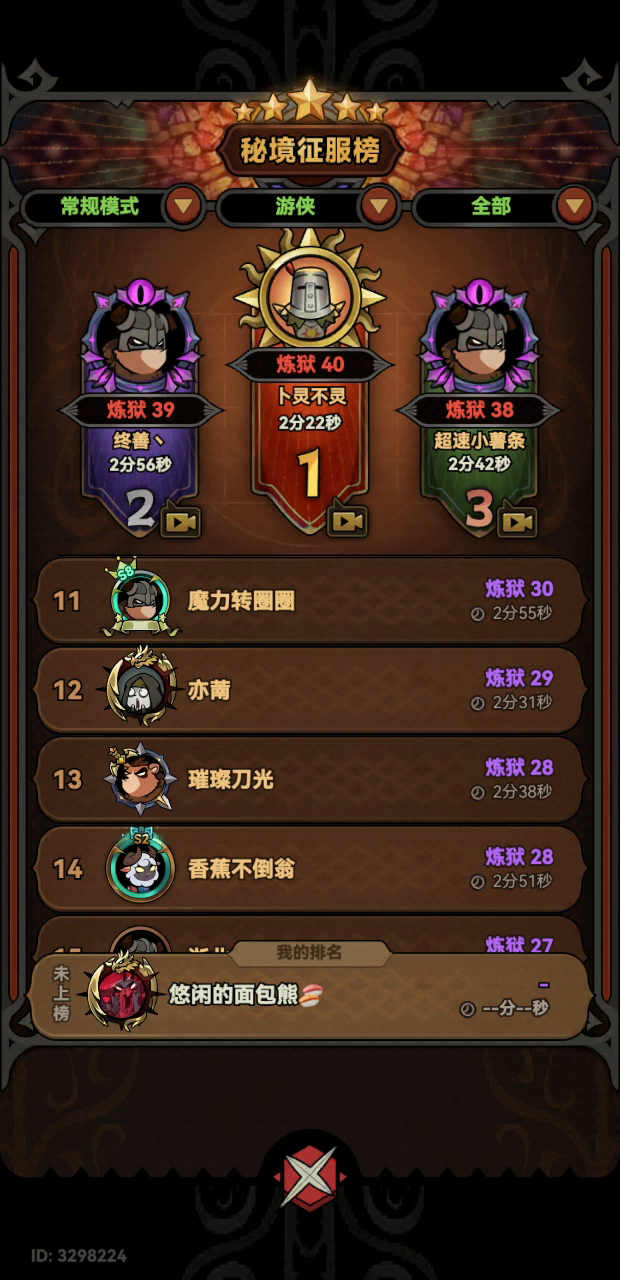Watch replay video of rank 1 卜灵不灵
620x1280 pixels.
pos(346,521)
